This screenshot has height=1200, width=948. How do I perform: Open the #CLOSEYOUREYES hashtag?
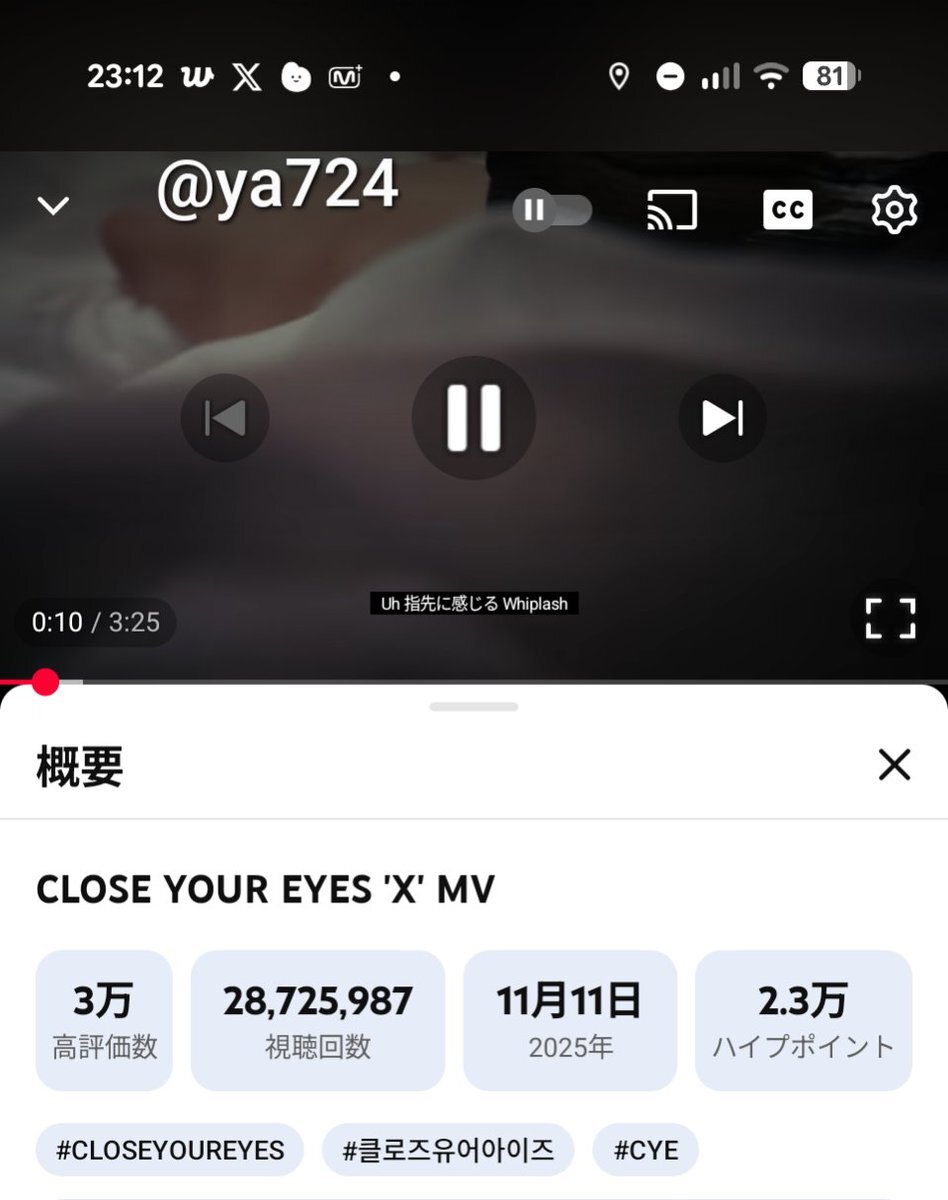pyautogui.click(x=170, y=1150)
